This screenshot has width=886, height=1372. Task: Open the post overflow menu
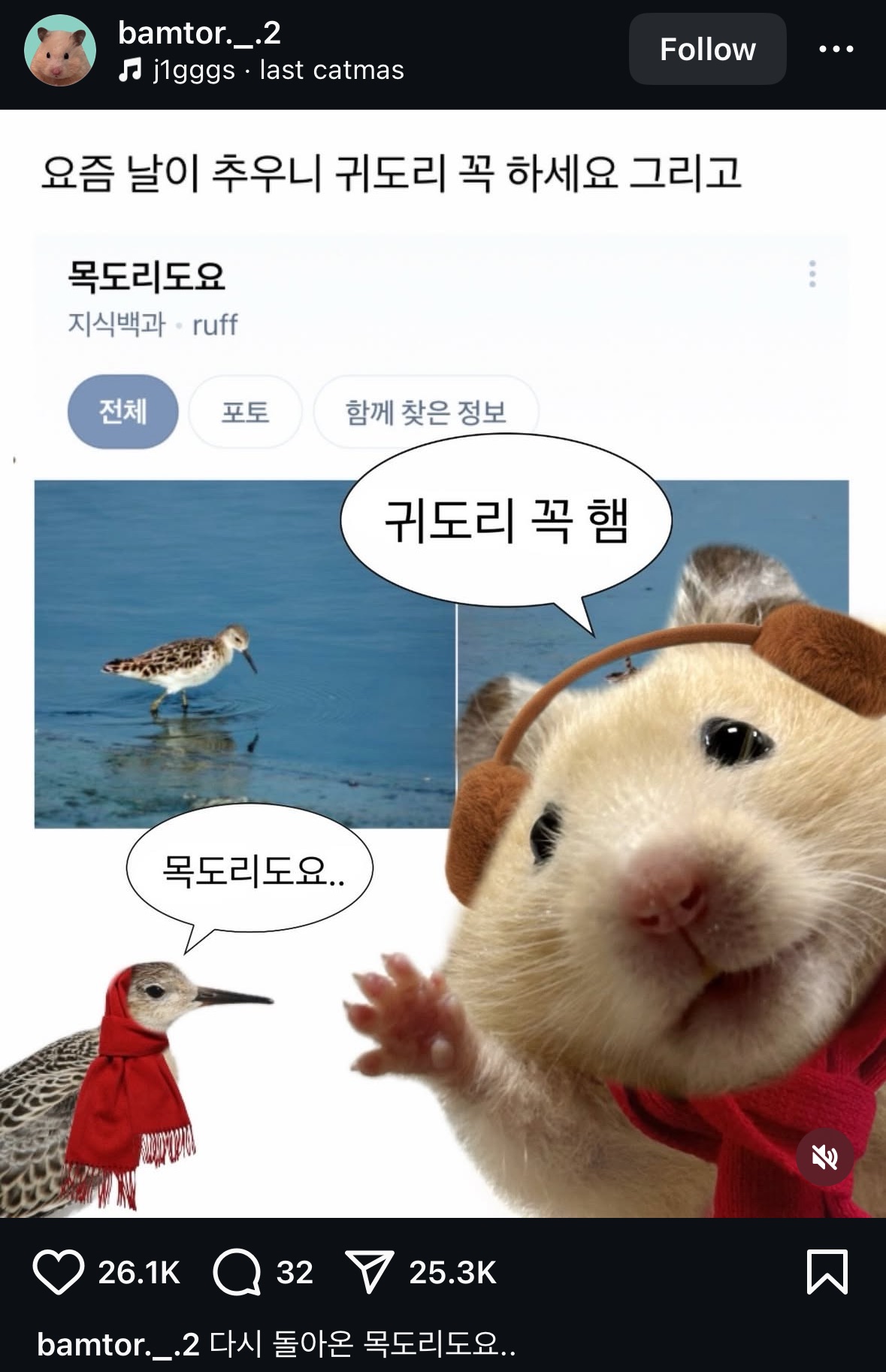point(836,50)
